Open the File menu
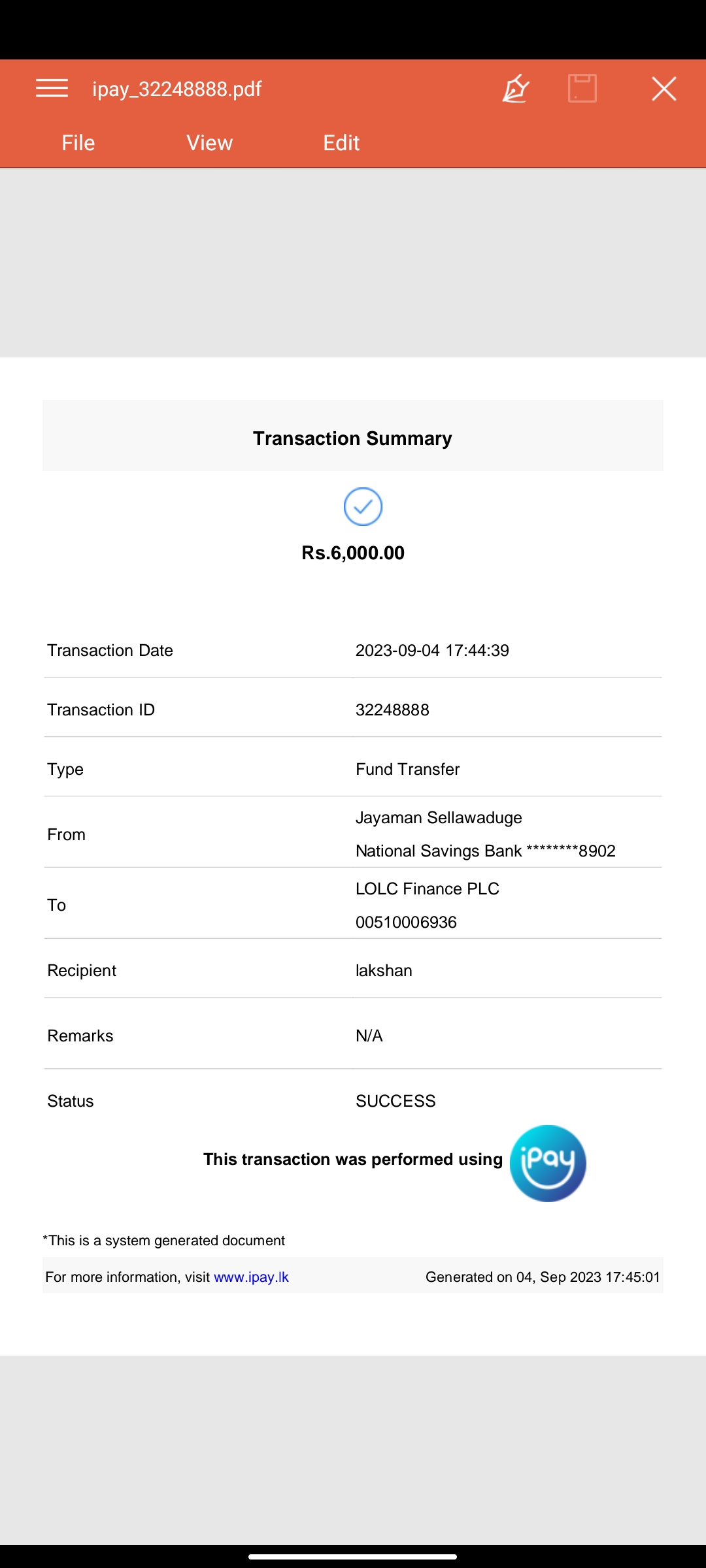Image resolution: width=706 pixels, height=1568 pixels. (x=78, y=142)
